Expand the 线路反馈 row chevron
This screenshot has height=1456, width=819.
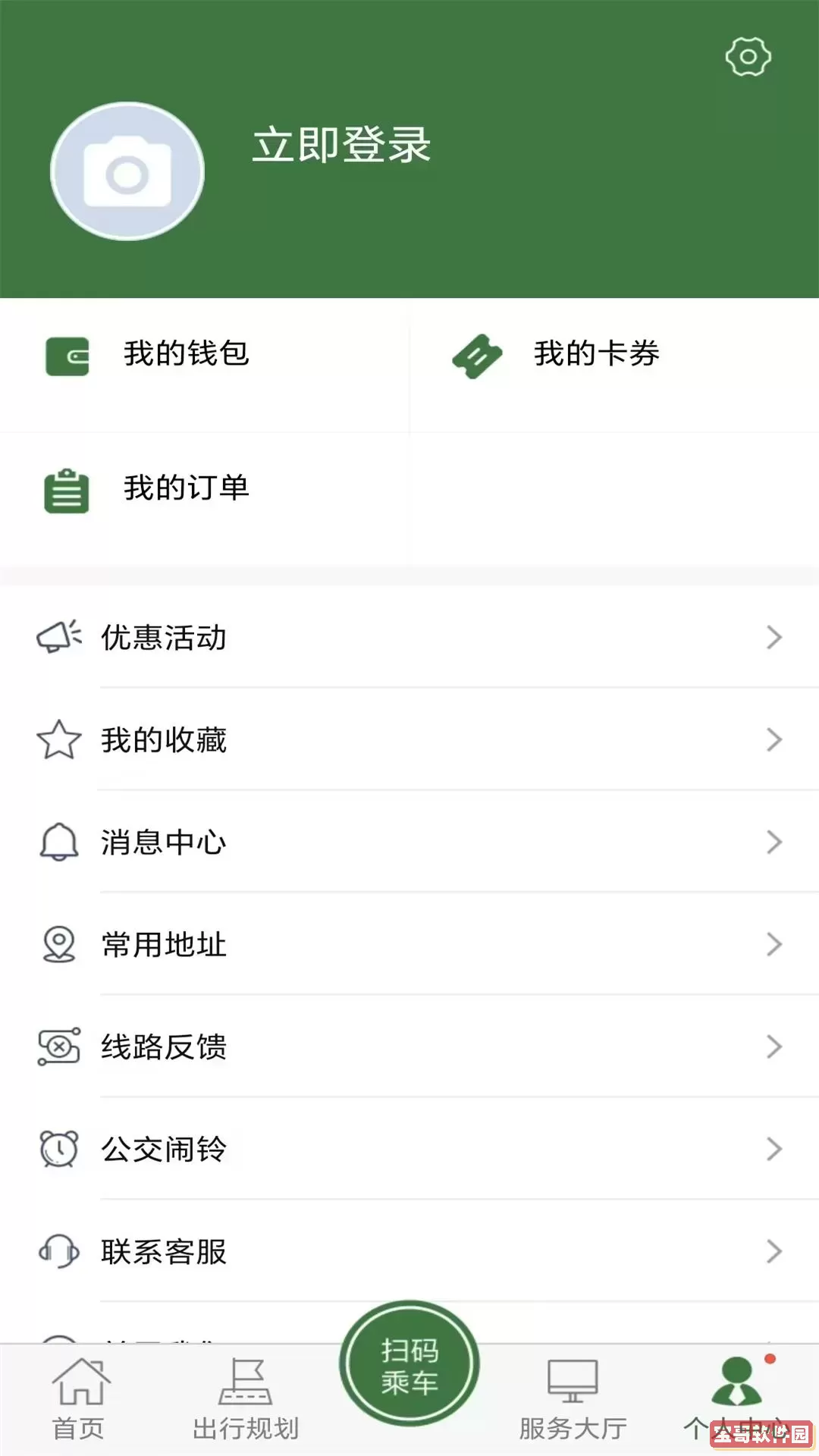tap(773, 1046)
